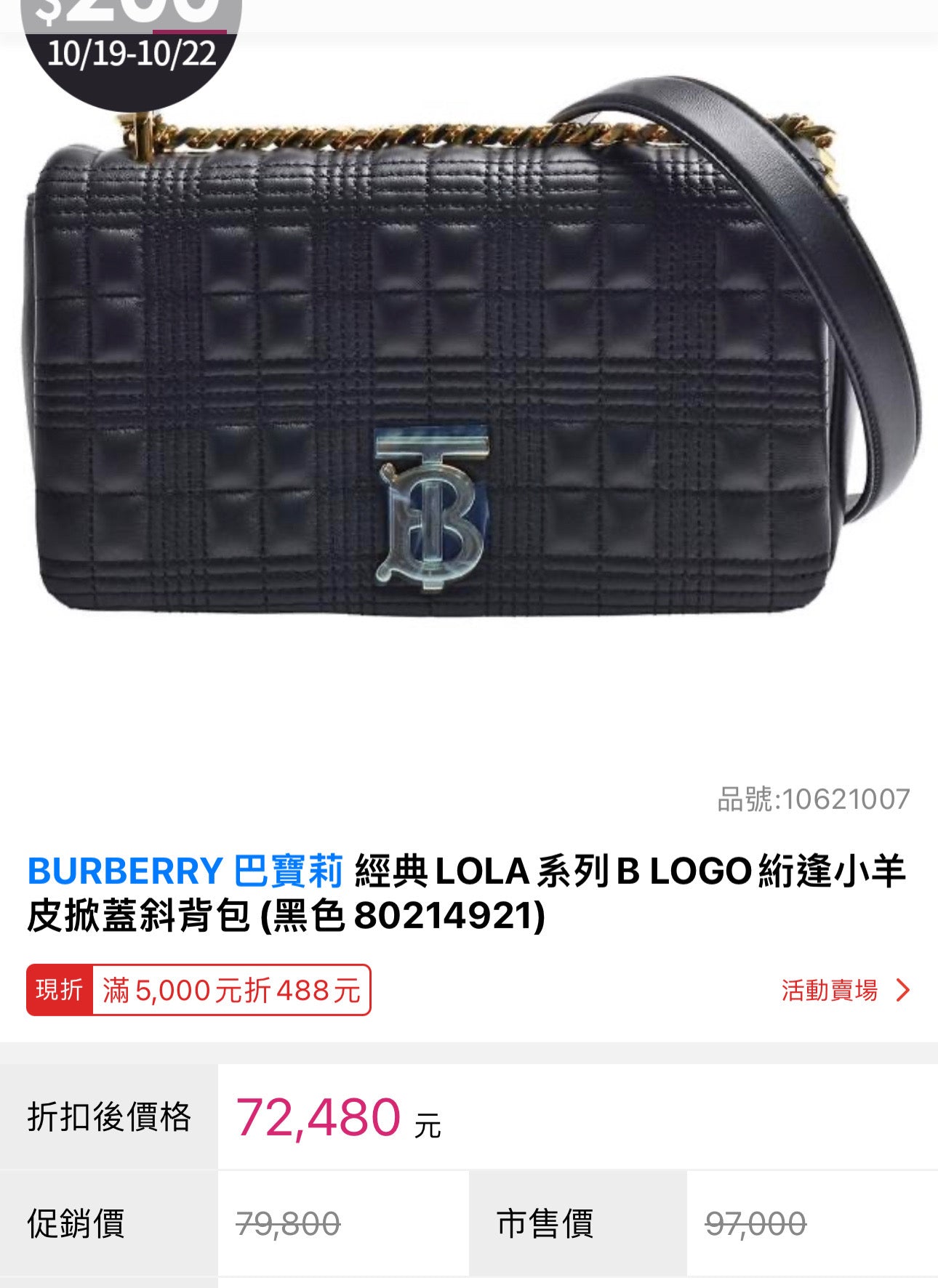The width and height of the screenshot is (938, 1288).
Task: Tap the BURBERRY 巴寶莉 brand link
Action: click(x=185, y=871)
